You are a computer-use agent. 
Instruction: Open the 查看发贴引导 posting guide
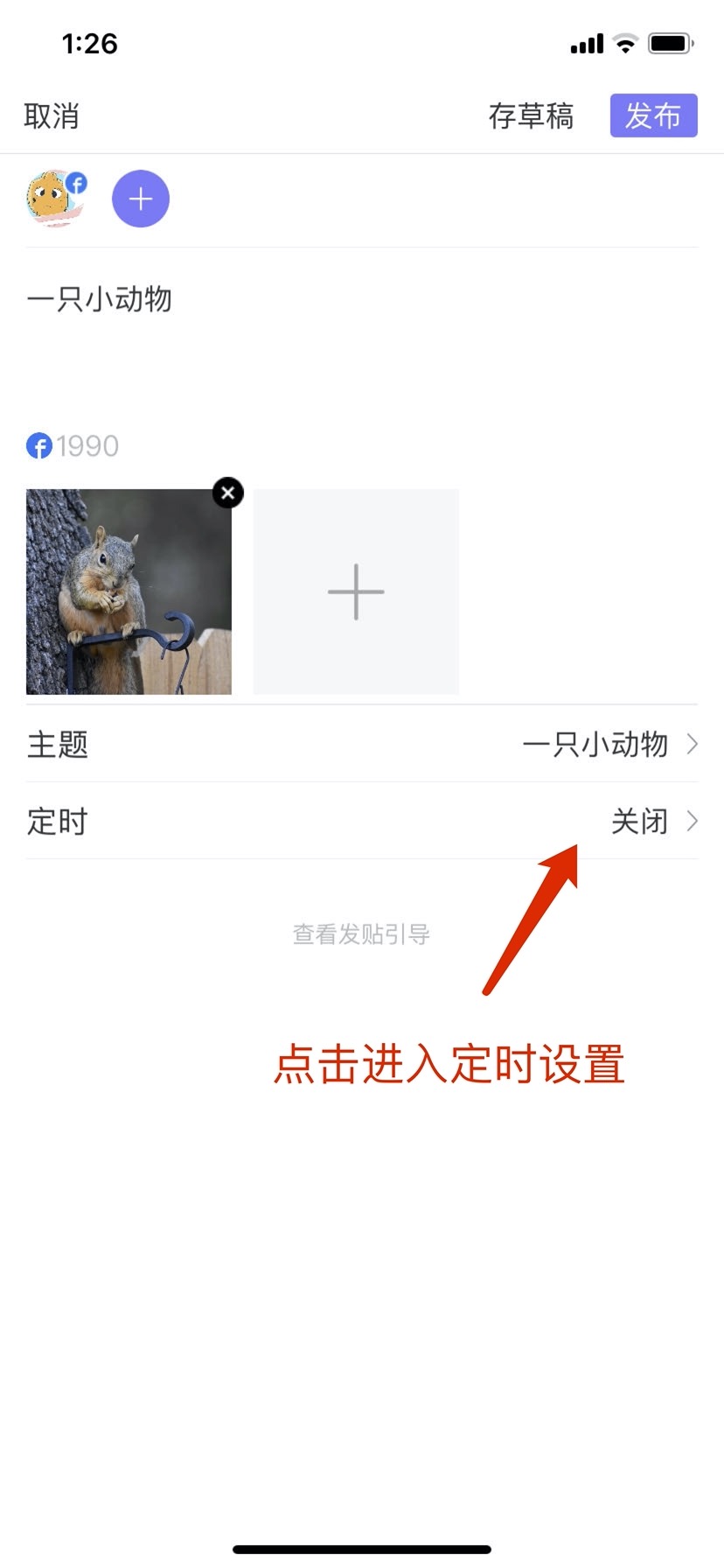361,934
